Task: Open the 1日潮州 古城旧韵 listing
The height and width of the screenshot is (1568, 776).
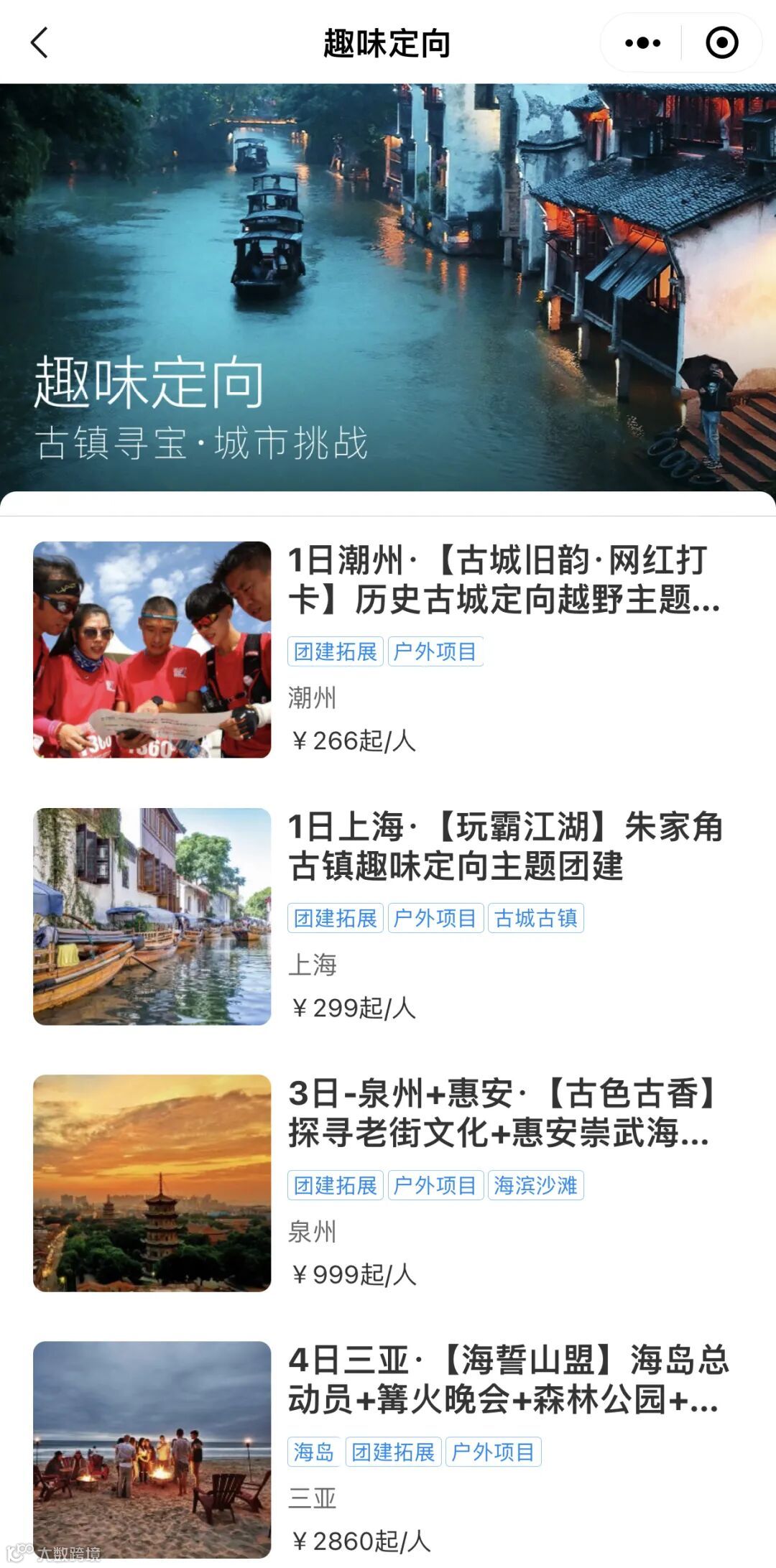Action: coord(503,580)
